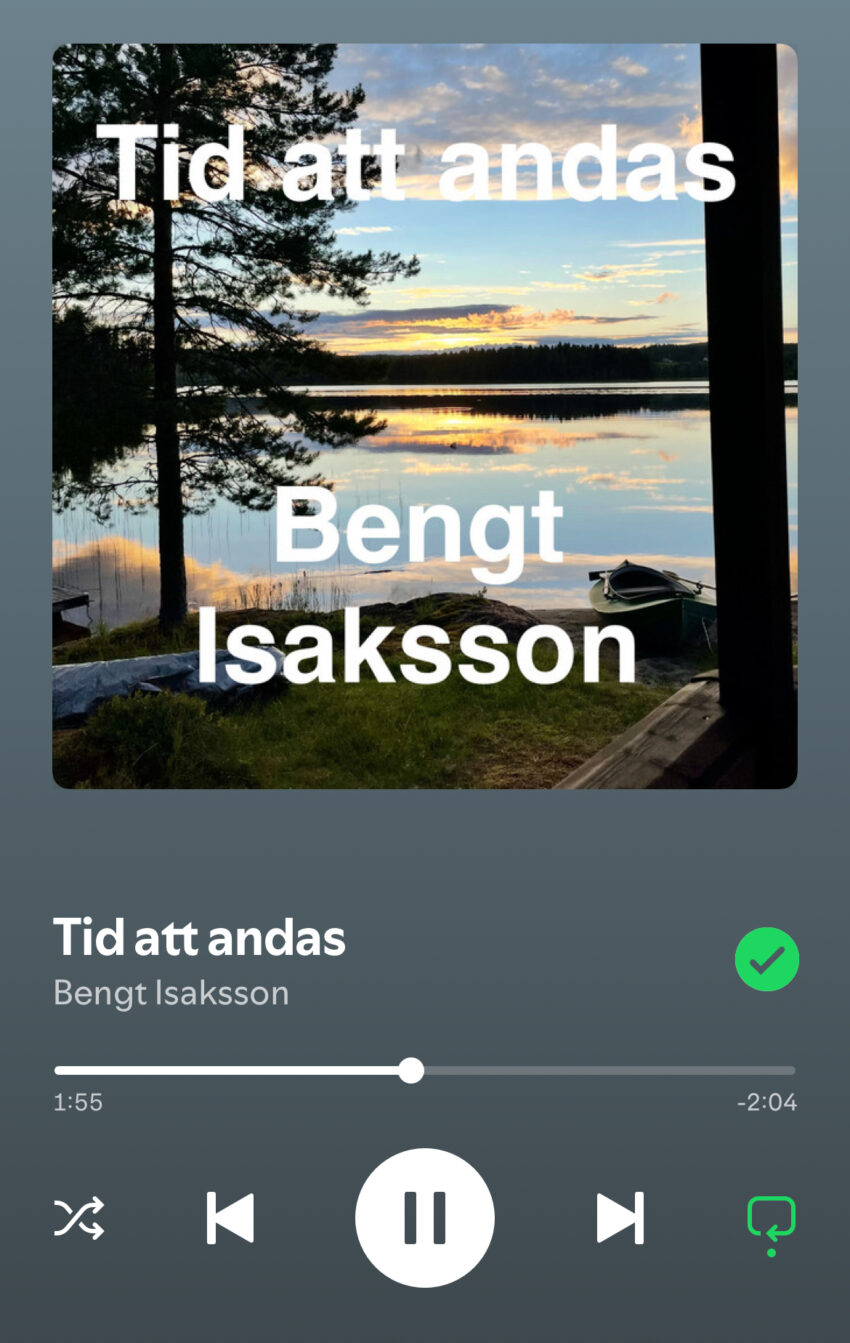Toggle shuffle playback
The width and height of the screenshot is (850, 1343).
[x=79, y=1218]
